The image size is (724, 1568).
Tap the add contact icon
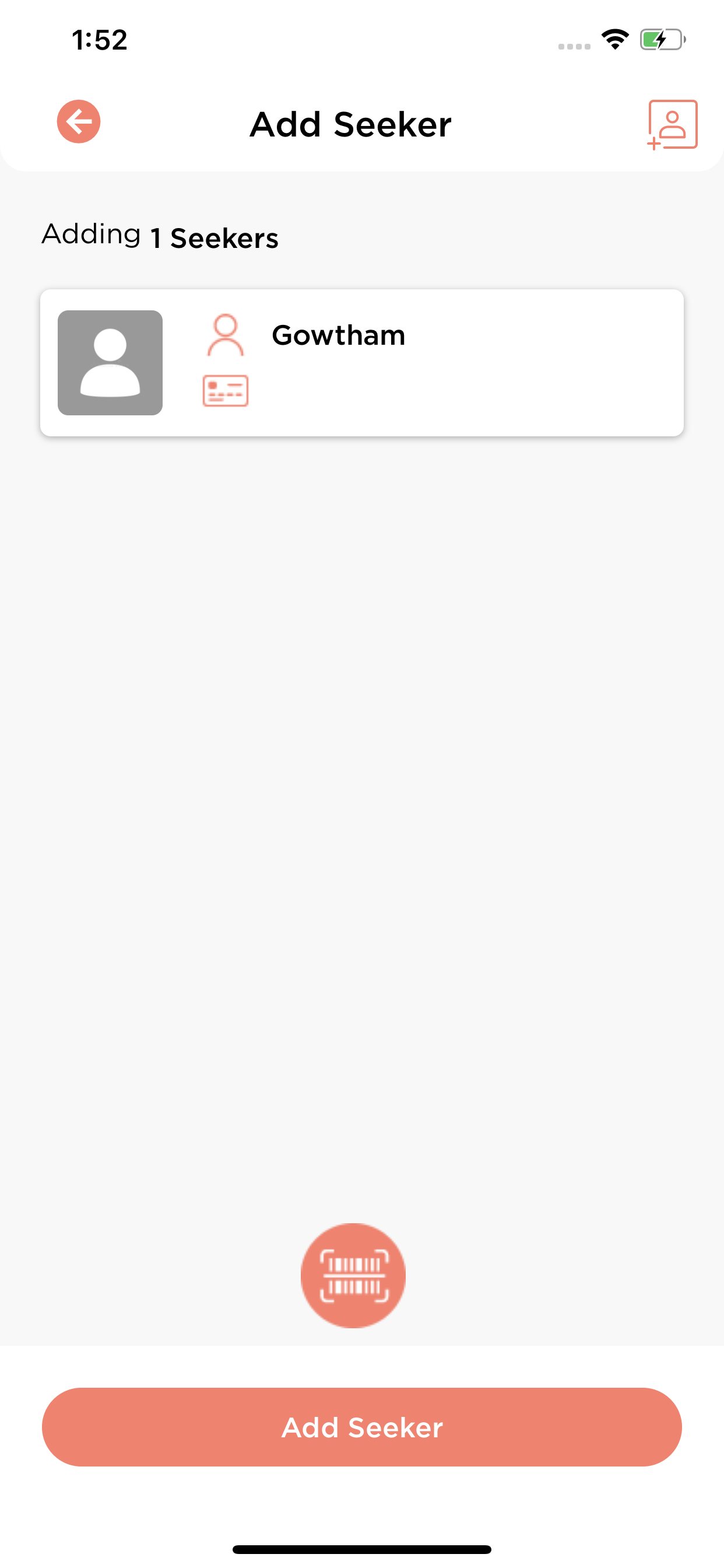(x=672, y=124)
